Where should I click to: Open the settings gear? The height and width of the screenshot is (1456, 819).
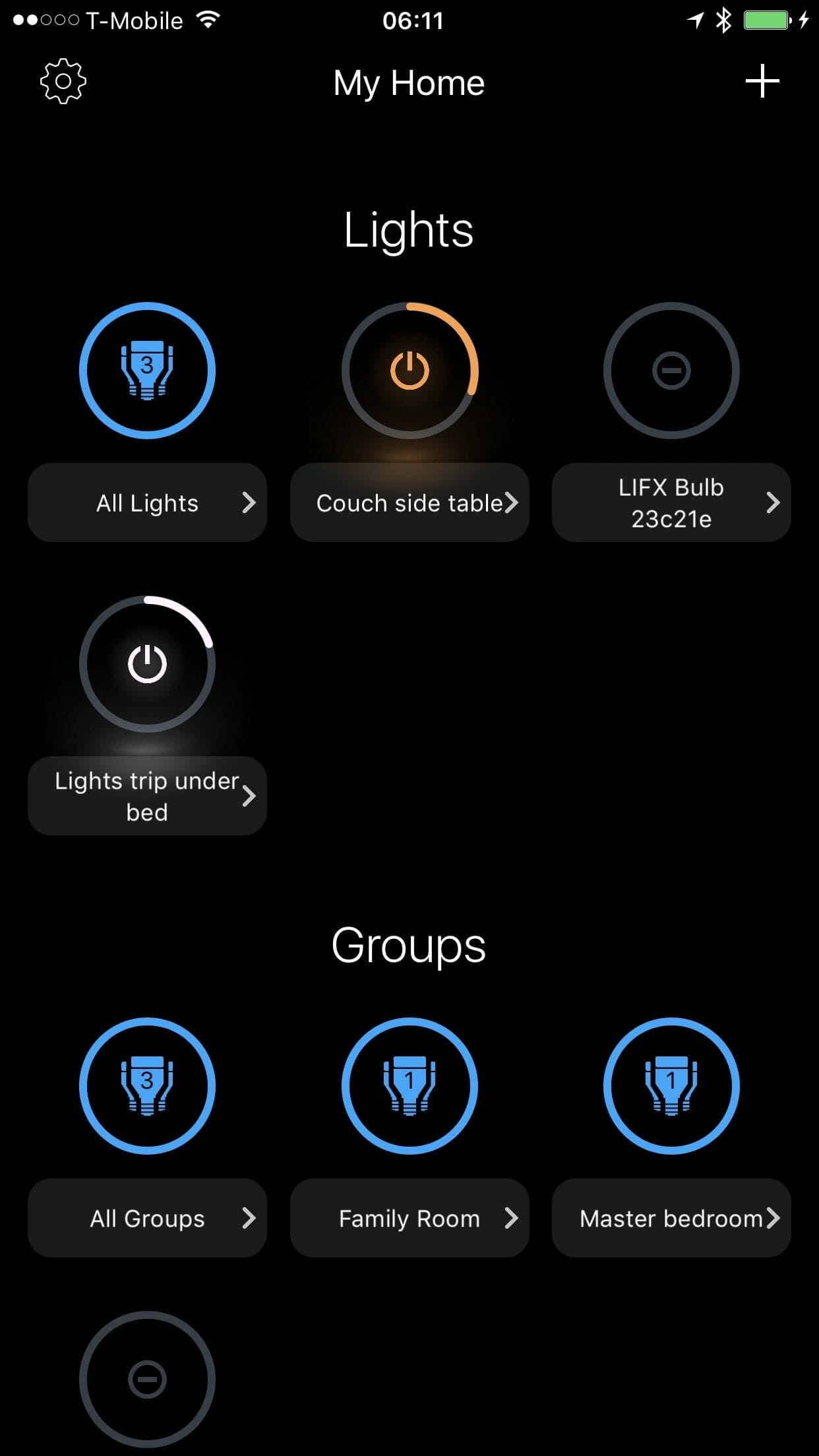(63, 82)
